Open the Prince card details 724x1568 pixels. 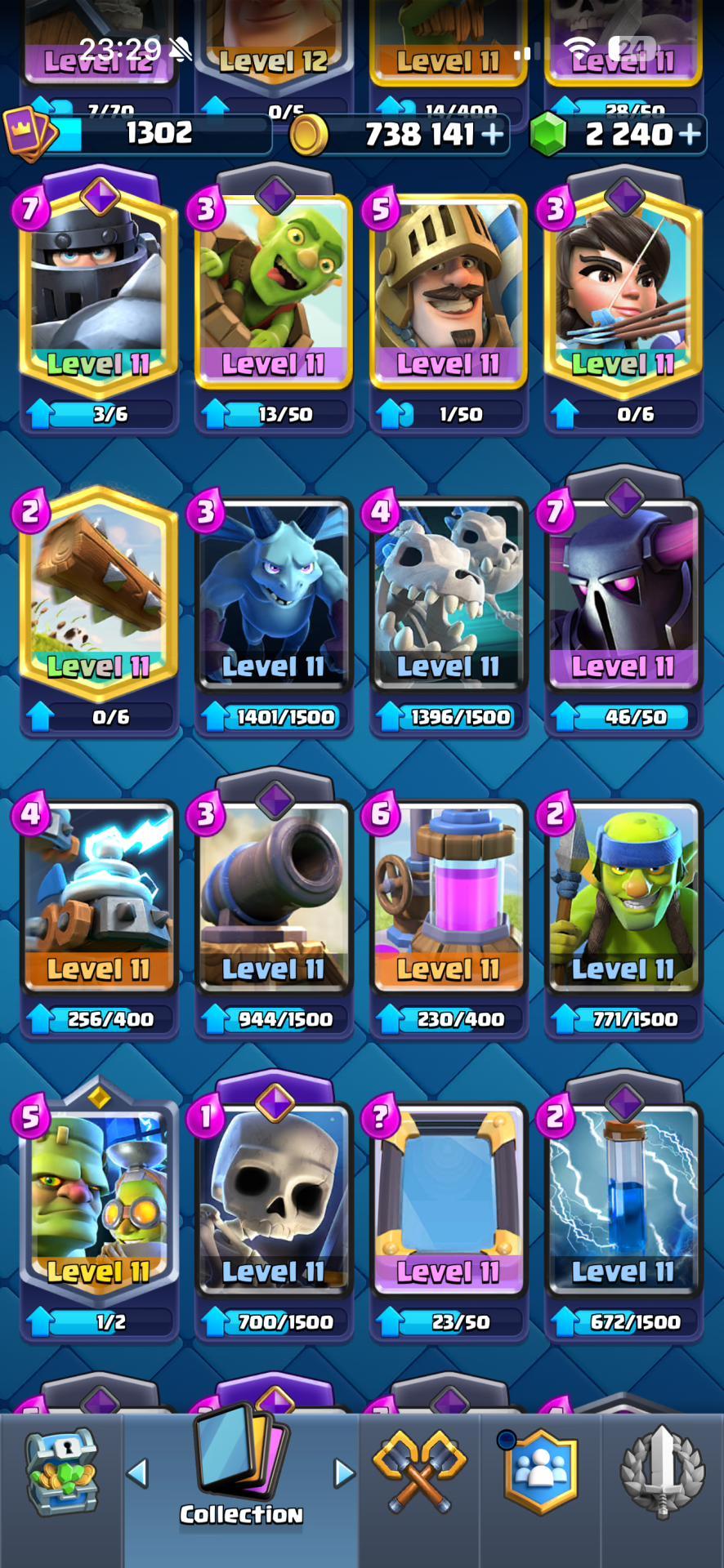point(449,302)
